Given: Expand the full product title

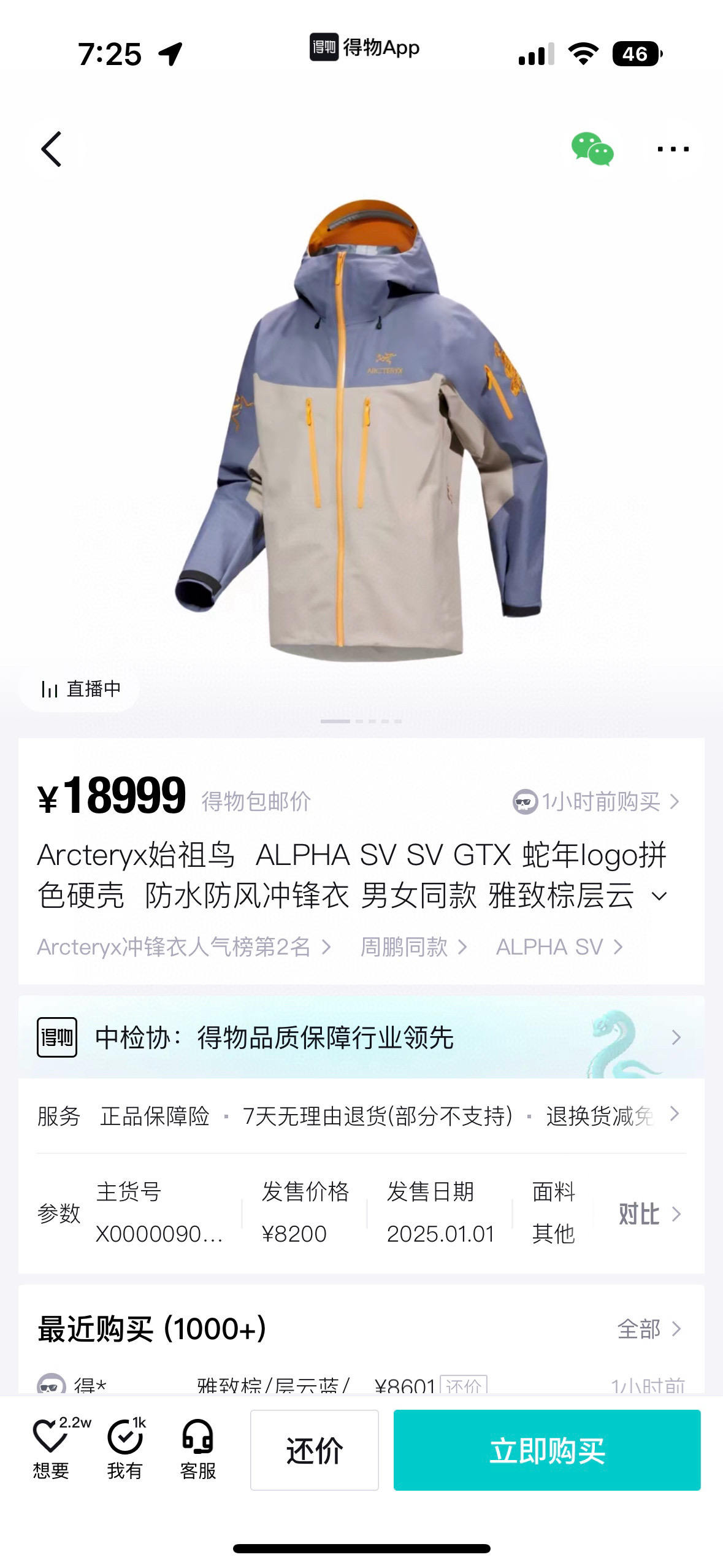Looking at the screenshot, I should pyautogui.click(x=659, y=896).
